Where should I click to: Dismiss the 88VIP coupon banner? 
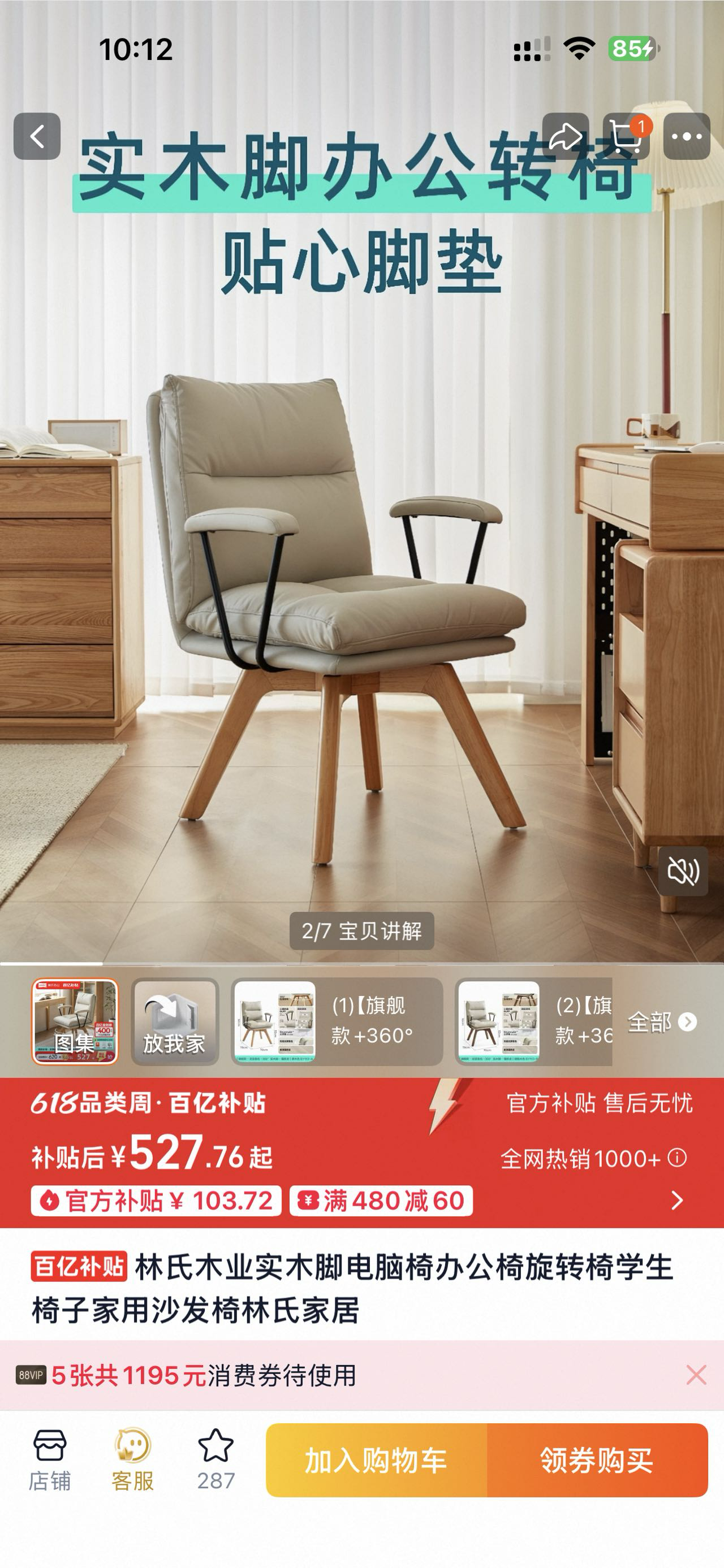pyautogui.click(x=696, y=1375)
